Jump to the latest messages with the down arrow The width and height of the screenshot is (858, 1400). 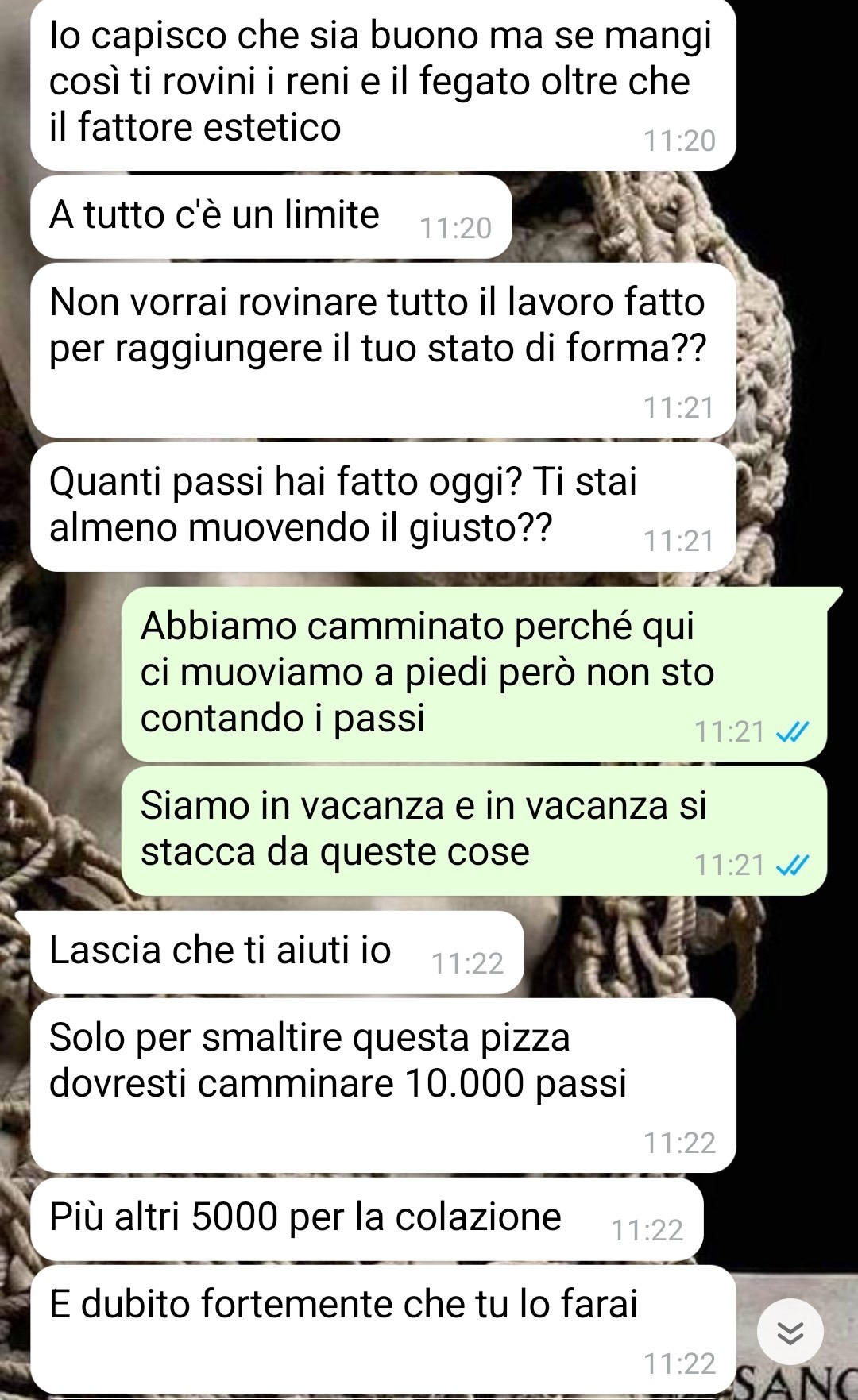790,1332
